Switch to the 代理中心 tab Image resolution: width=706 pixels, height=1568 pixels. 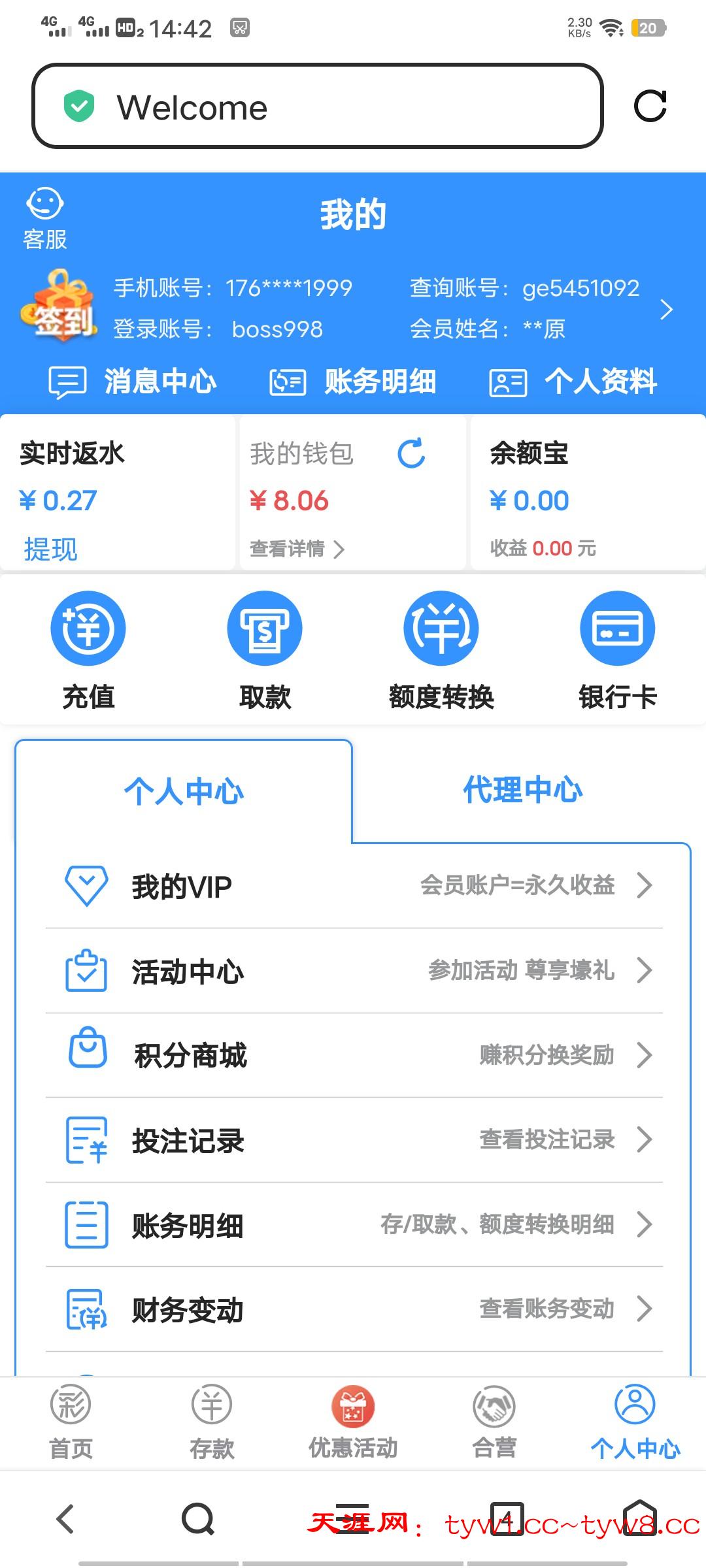(x=522, y=790)
